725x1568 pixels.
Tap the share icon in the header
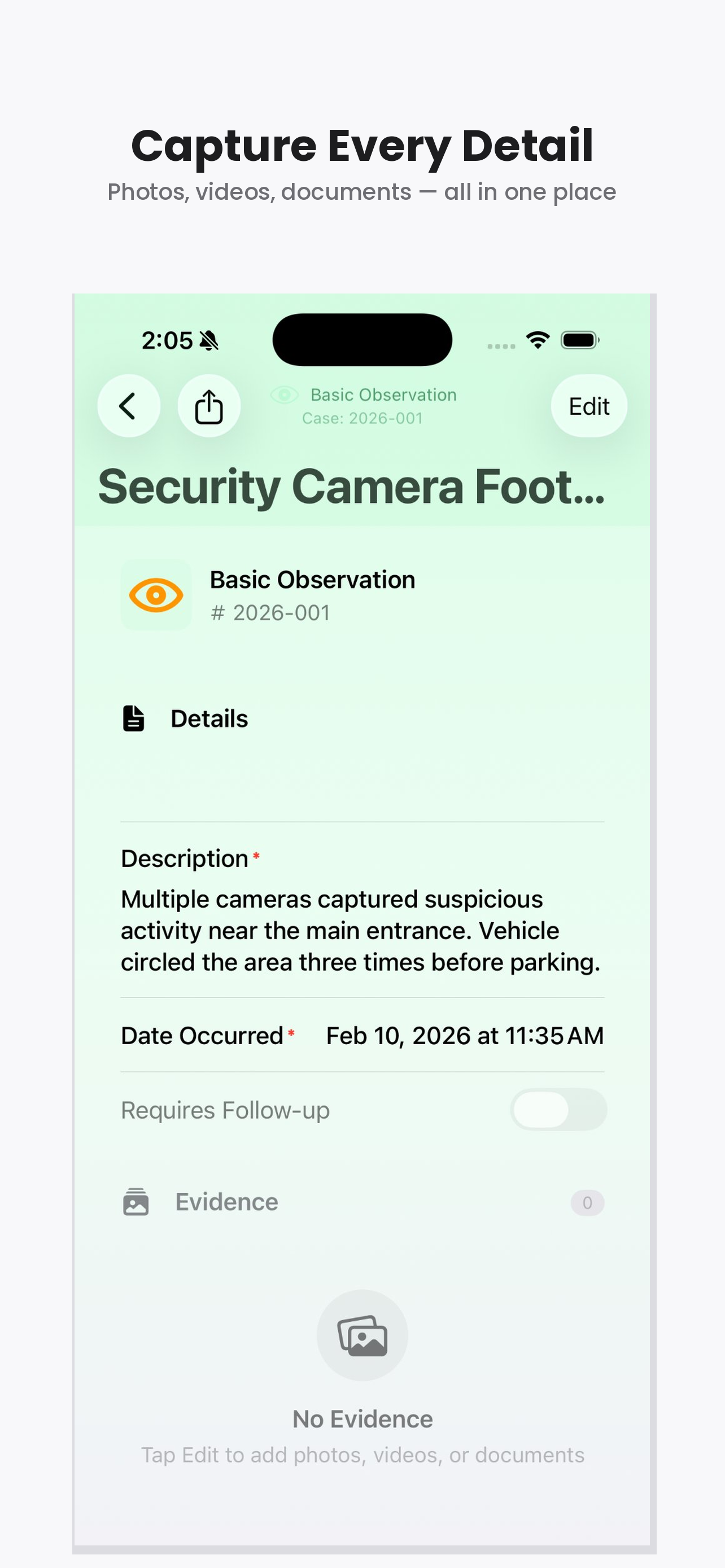click(x=209, y=405)
